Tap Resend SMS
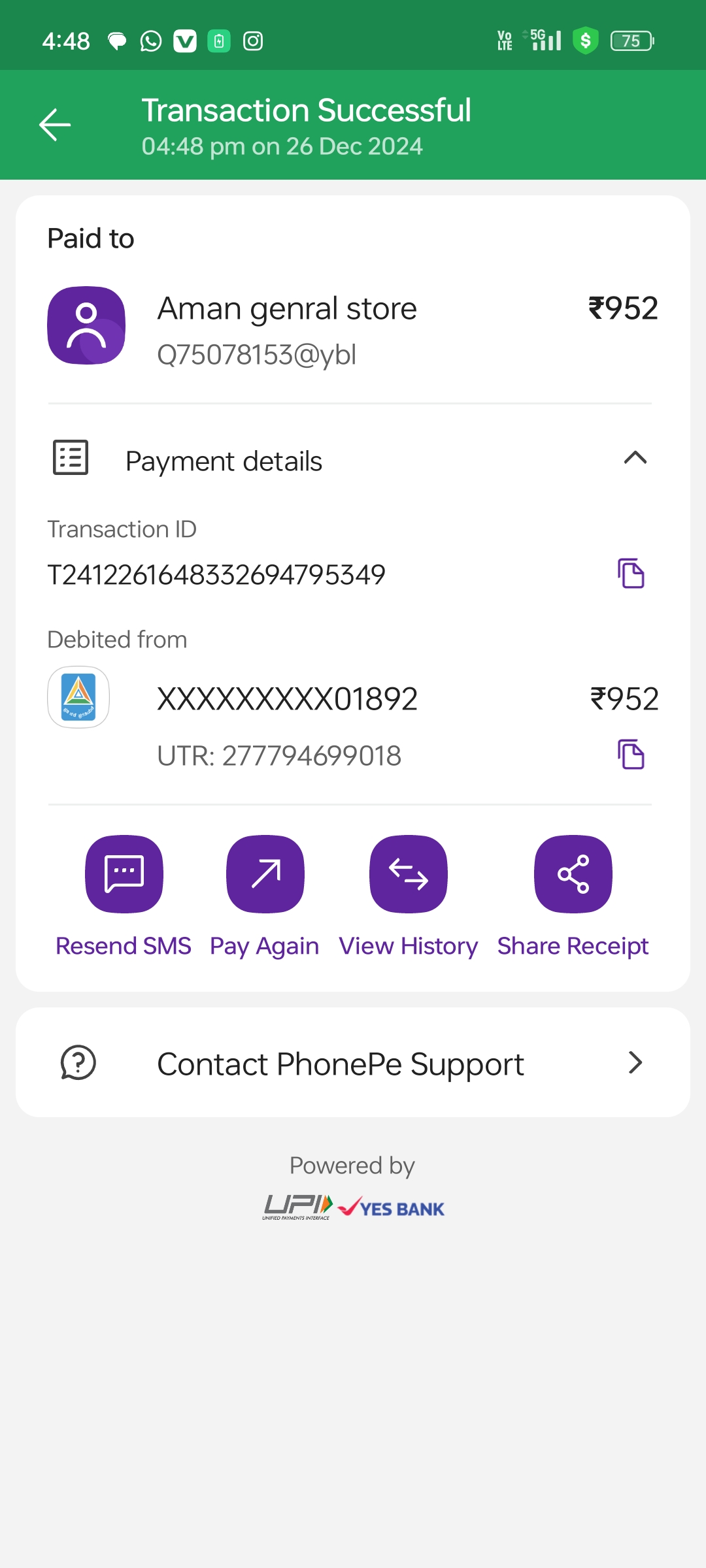Viewport: 706px width, 1568px height. click(x=124, y=874)
